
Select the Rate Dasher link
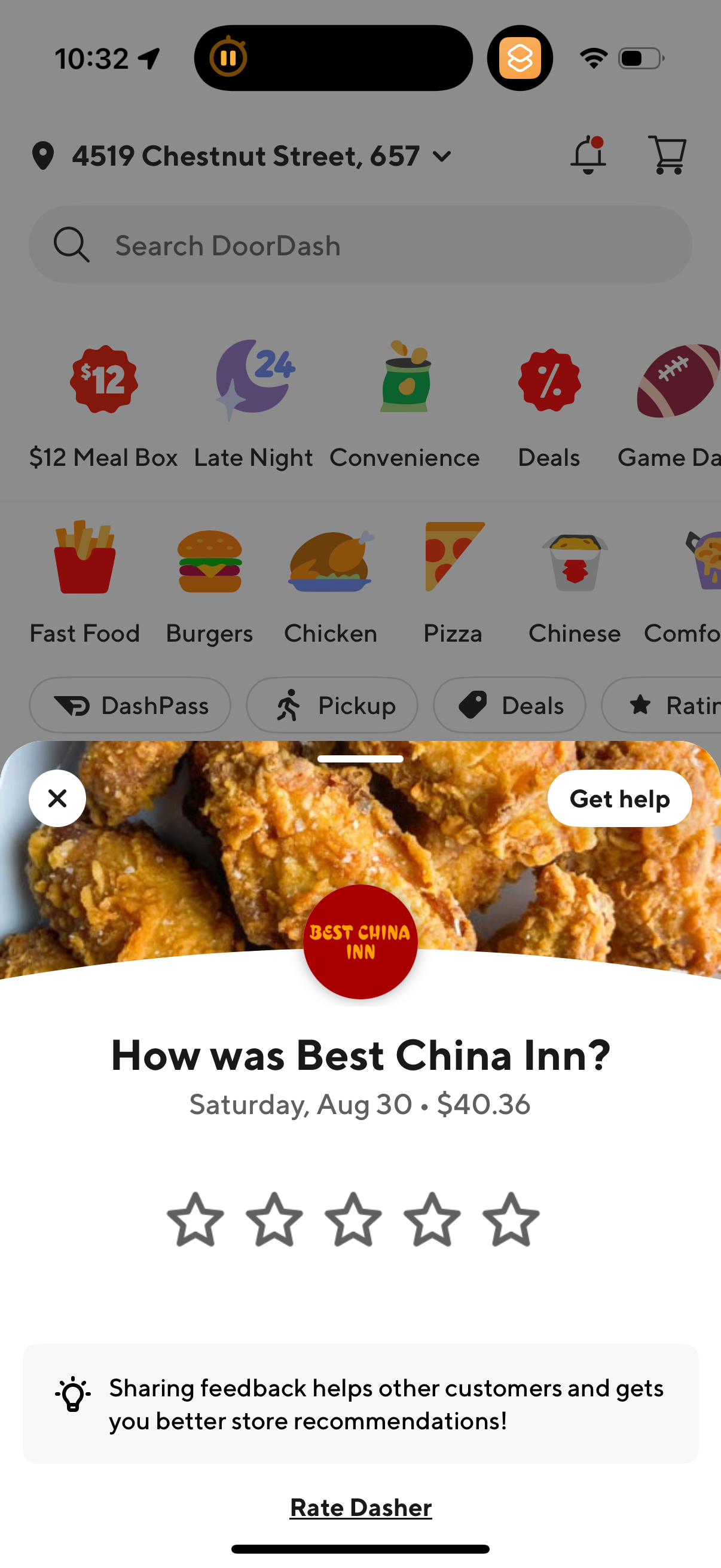point(360,1508)
